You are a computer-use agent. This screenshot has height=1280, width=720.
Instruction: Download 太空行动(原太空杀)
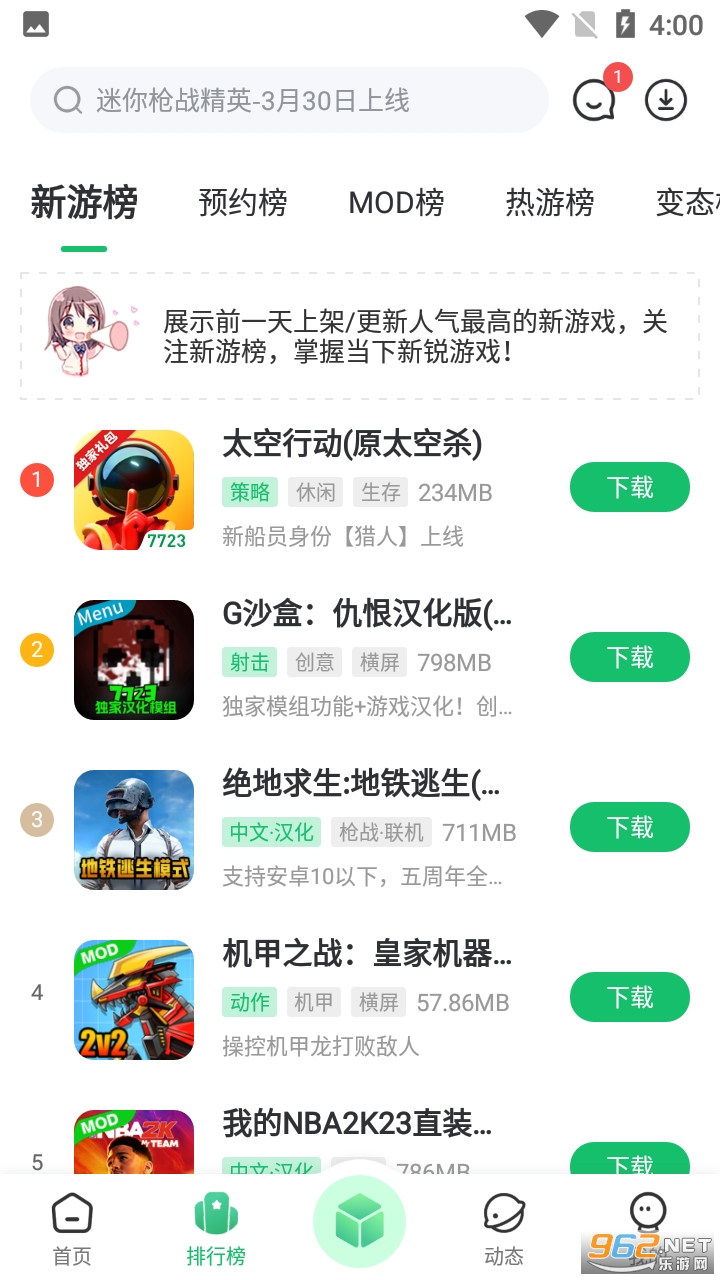tap(629, 488)
